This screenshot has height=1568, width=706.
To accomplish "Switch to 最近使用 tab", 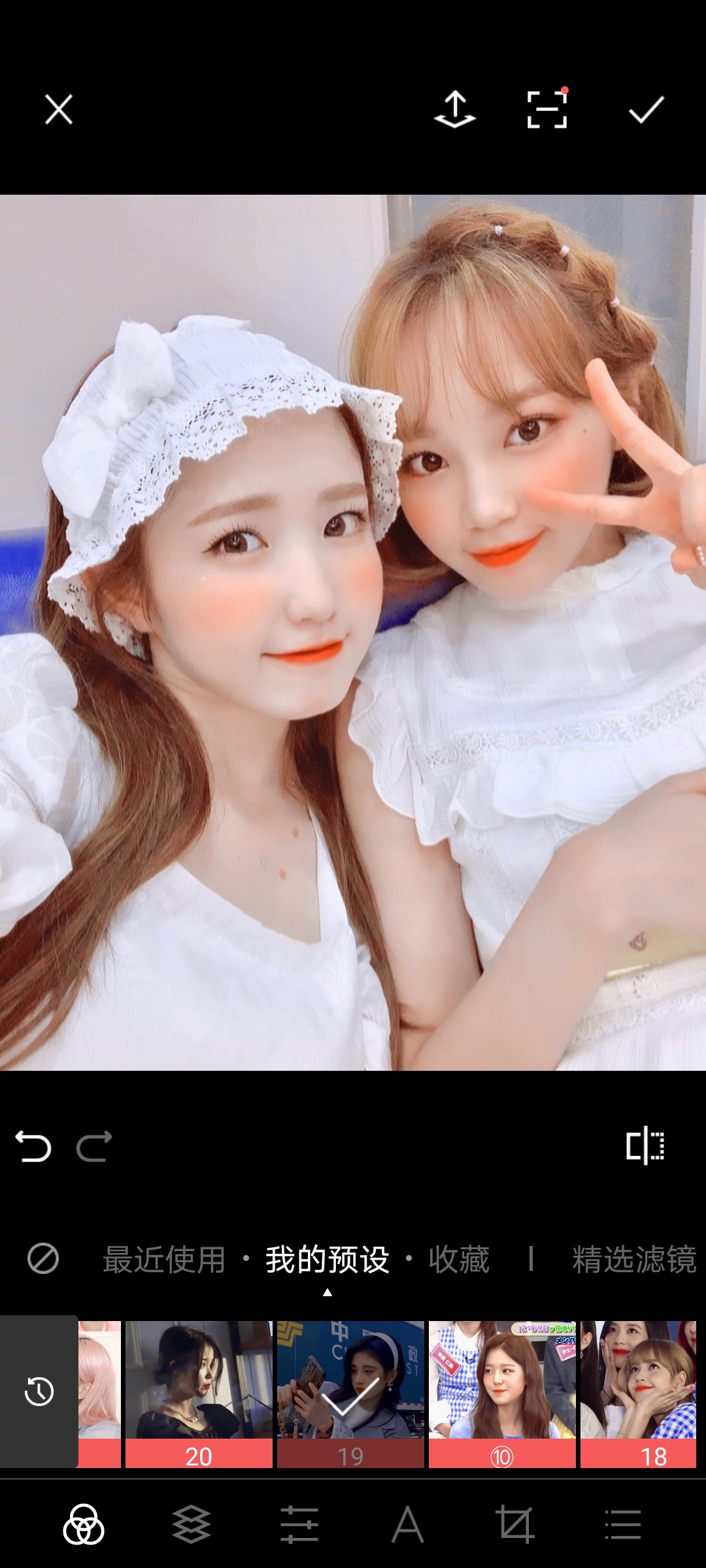I will click(x=164, y=1260).
